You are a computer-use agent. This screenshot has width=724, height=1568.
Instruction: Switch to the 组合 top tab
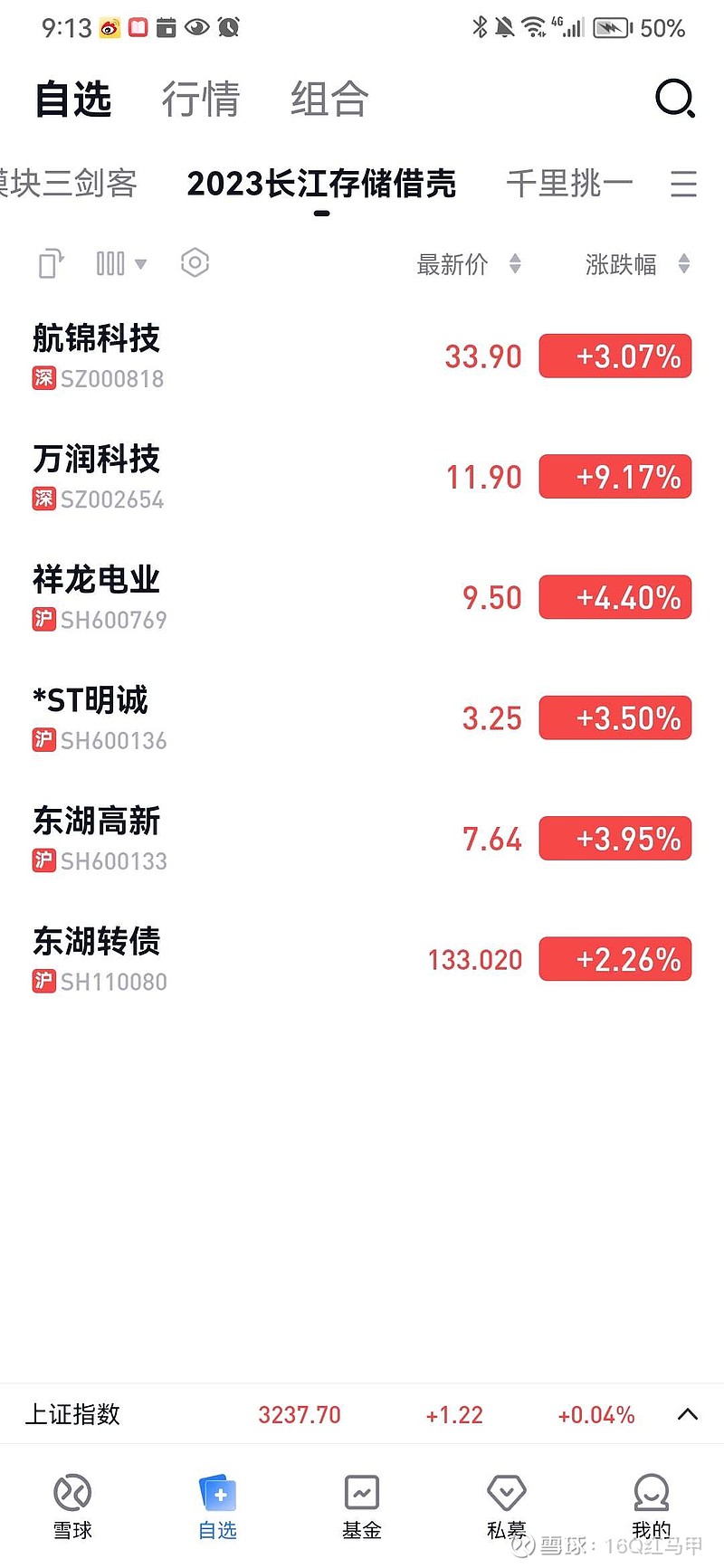[x=329, y=99]
